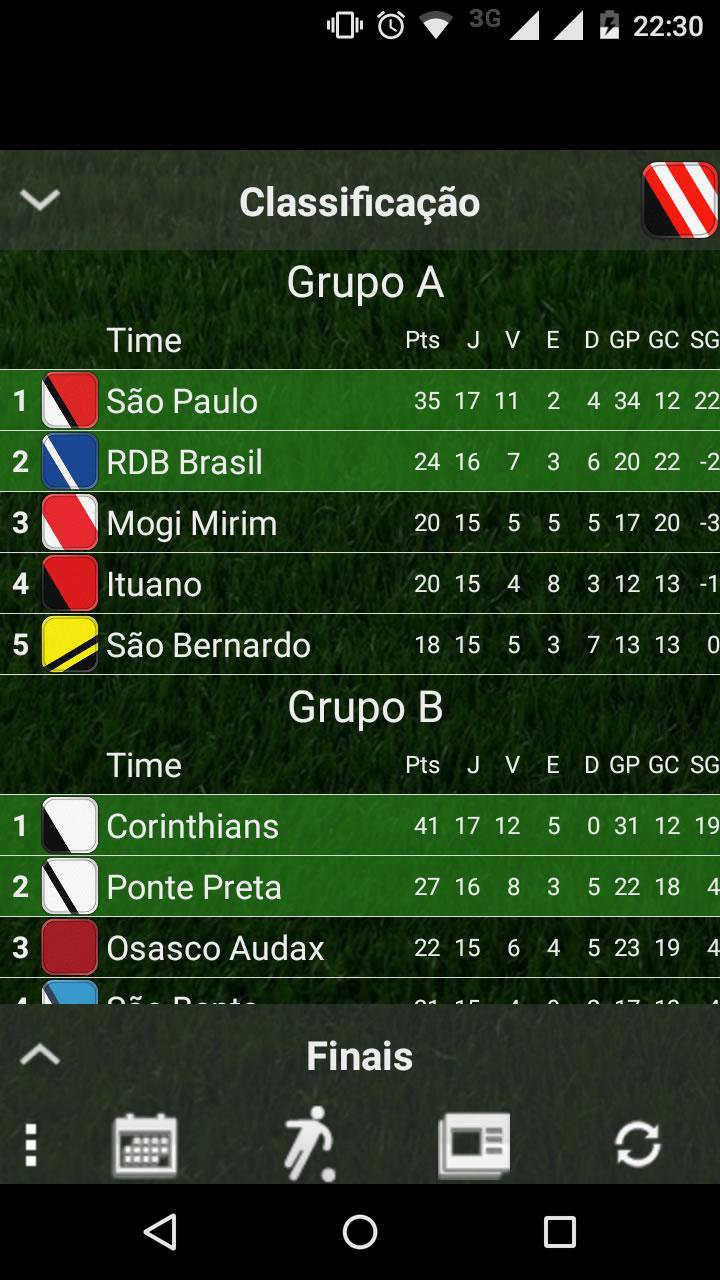The width and height of the screenshot is (720, 1280).
Task: Select São Paulo in Grupo A
Action: point(182,401)
